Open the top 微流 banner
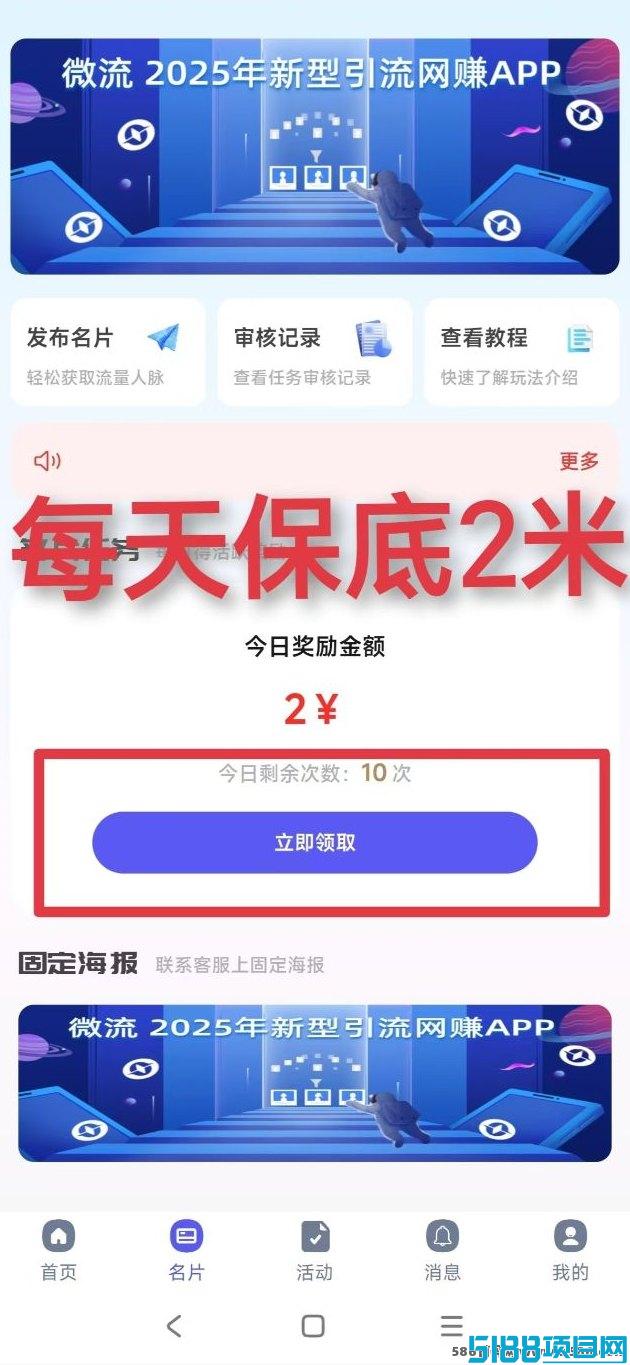Viewport: 630px width, 1365px height. pos(315,156)
